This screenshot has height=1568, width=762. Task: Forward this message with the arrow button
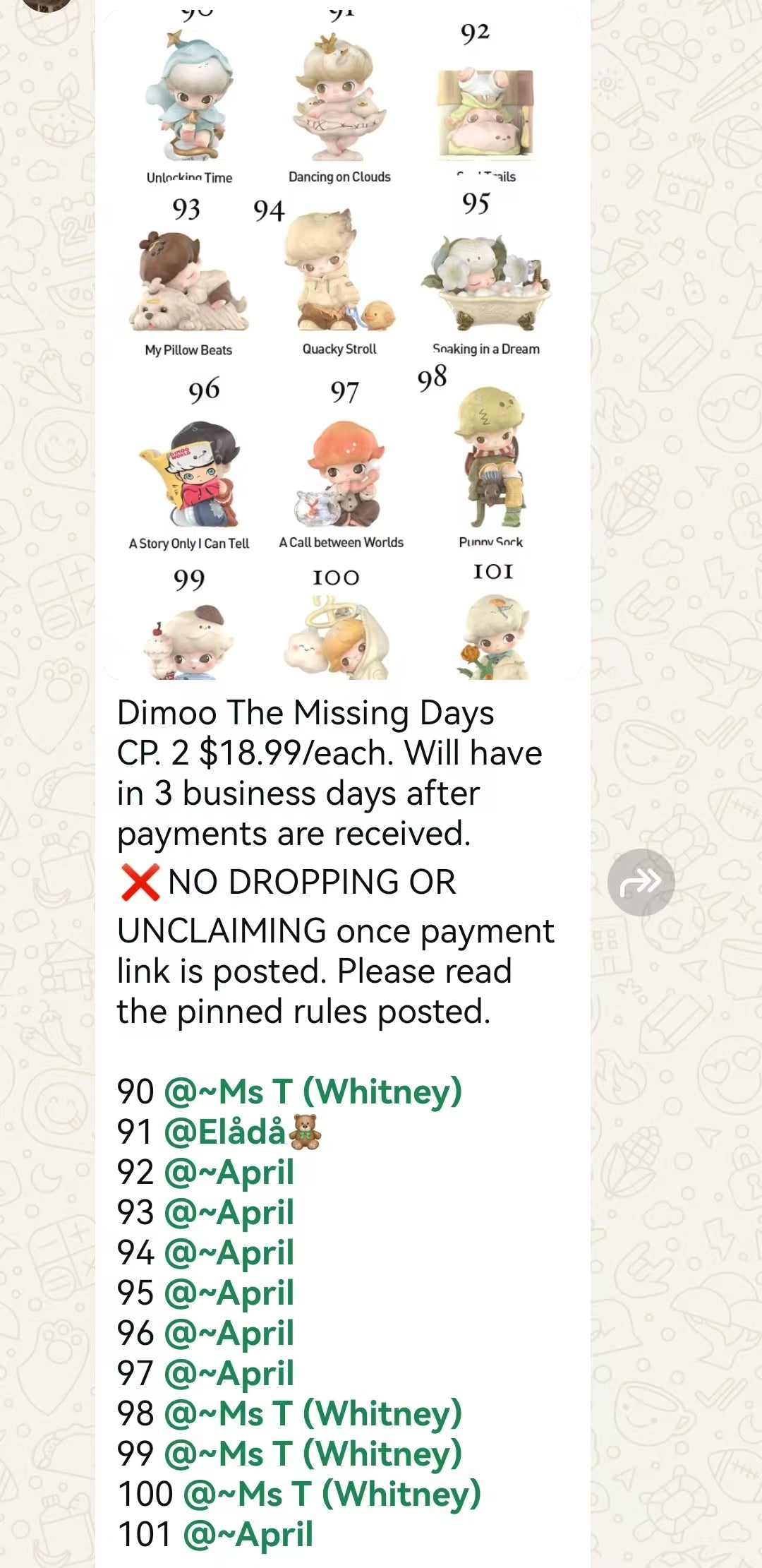[x=641, y=882]
